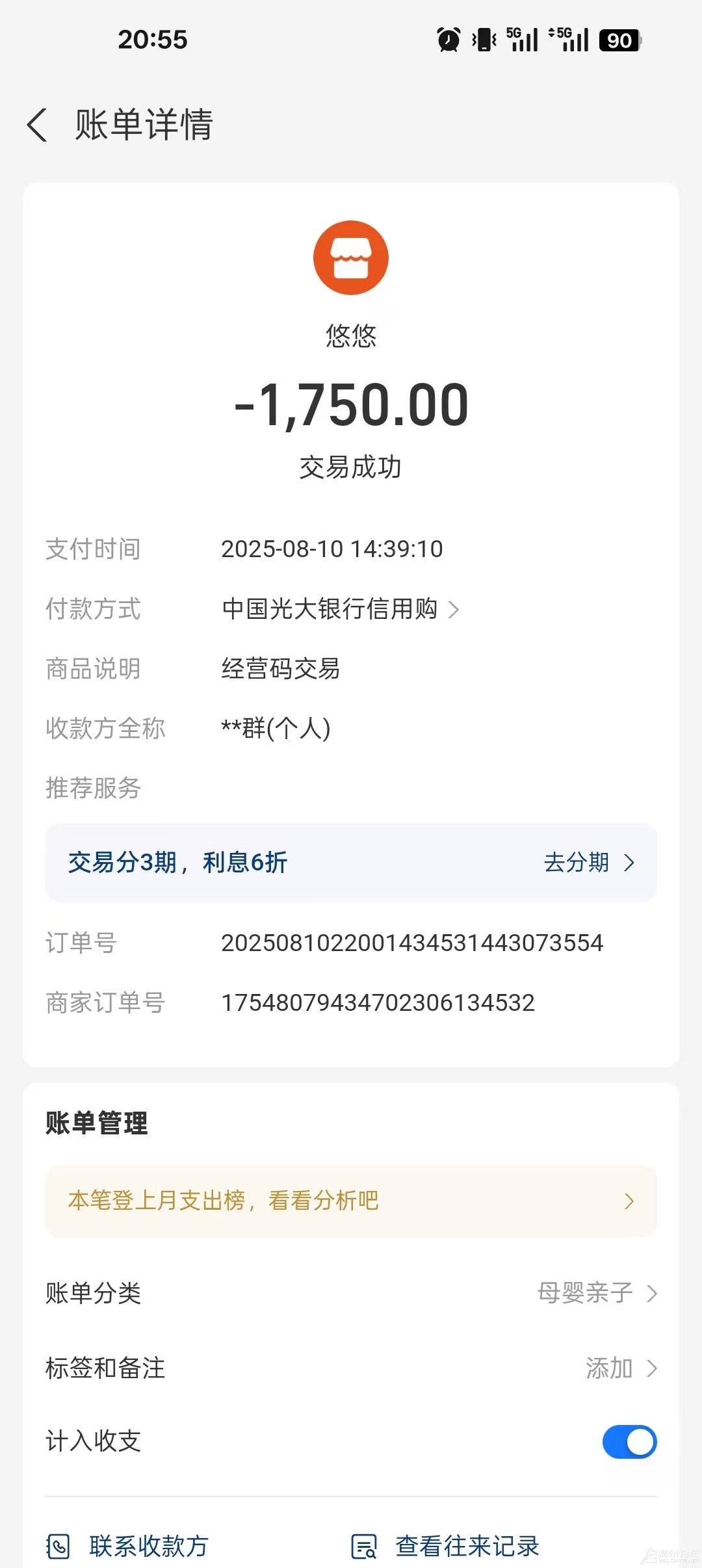Add 标签和备注 to this bill

pyautogui.click(x=621, y=1368)
